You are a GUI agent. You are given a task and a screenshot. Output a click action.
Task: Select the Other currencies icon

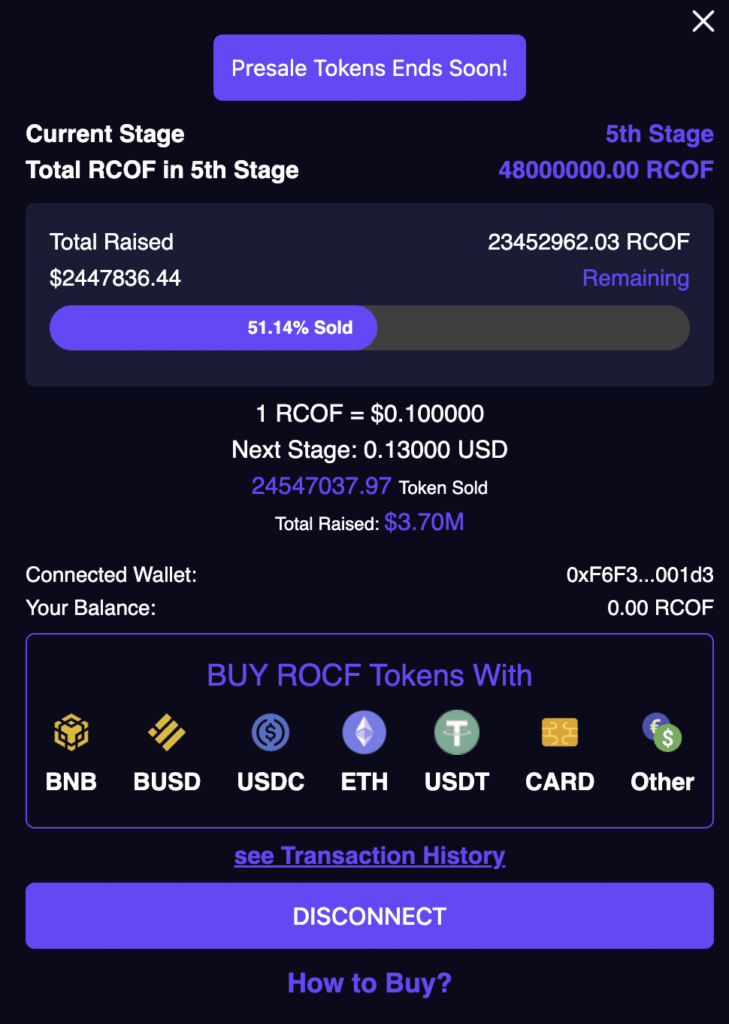661,733
